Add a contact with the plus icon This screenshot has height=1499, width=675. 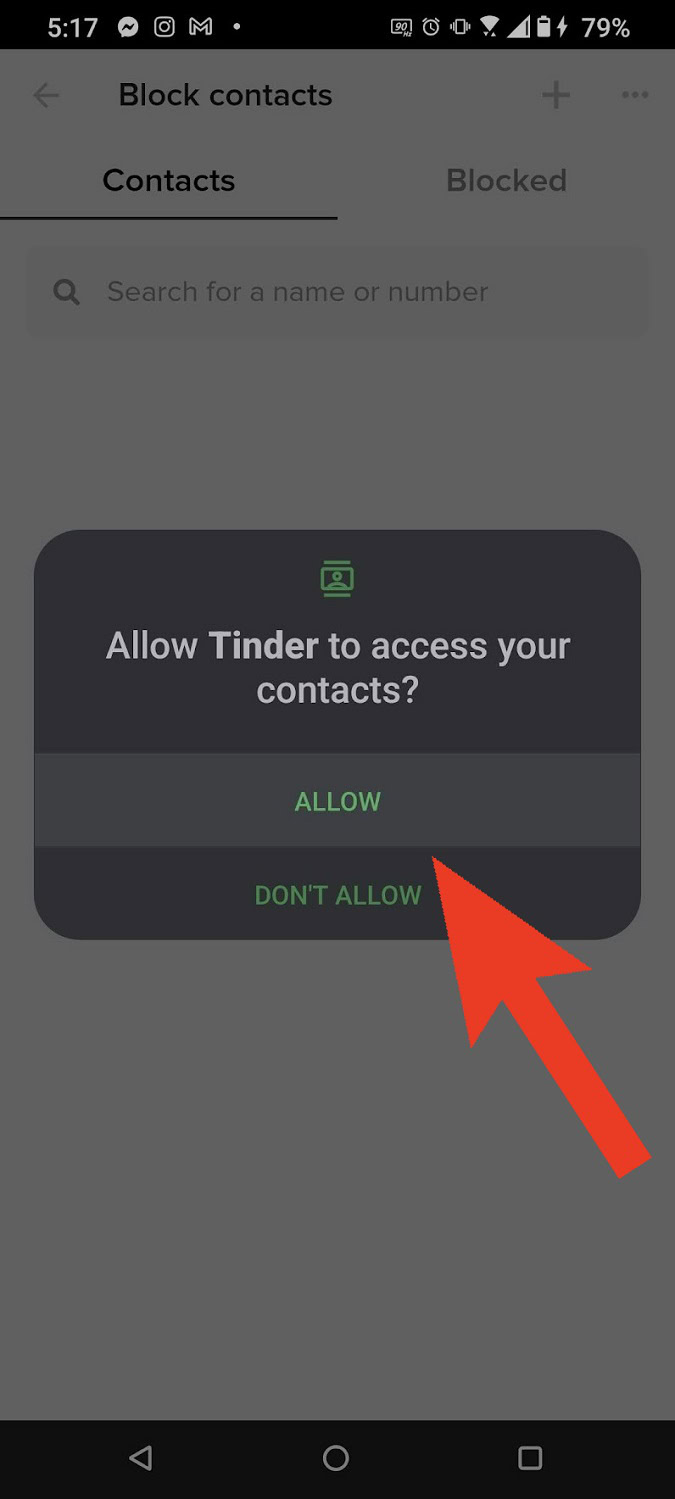(556, 95)
